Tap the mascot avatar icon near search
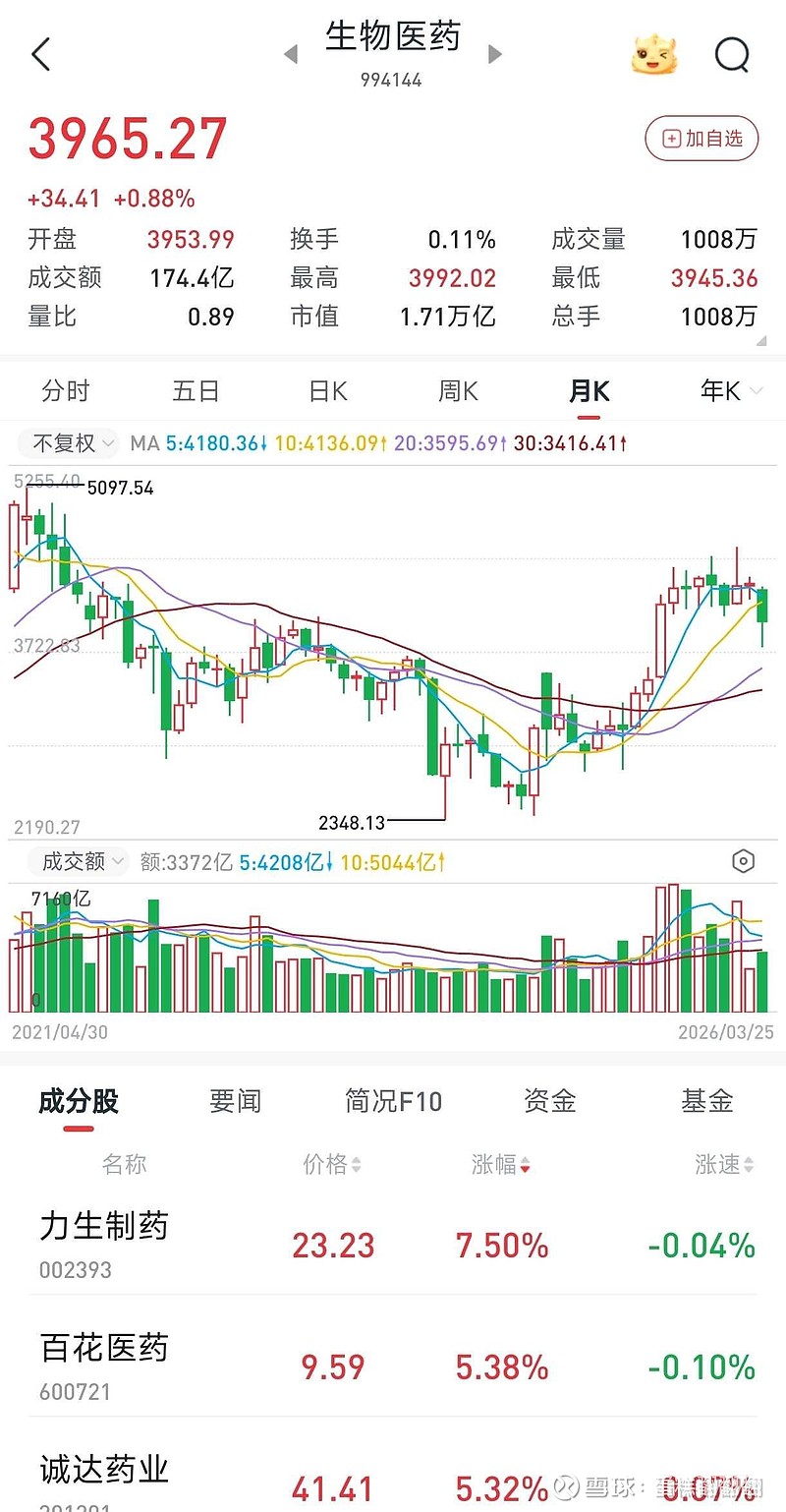Screen dimensions: 786x1512 [x=653, y=54]
